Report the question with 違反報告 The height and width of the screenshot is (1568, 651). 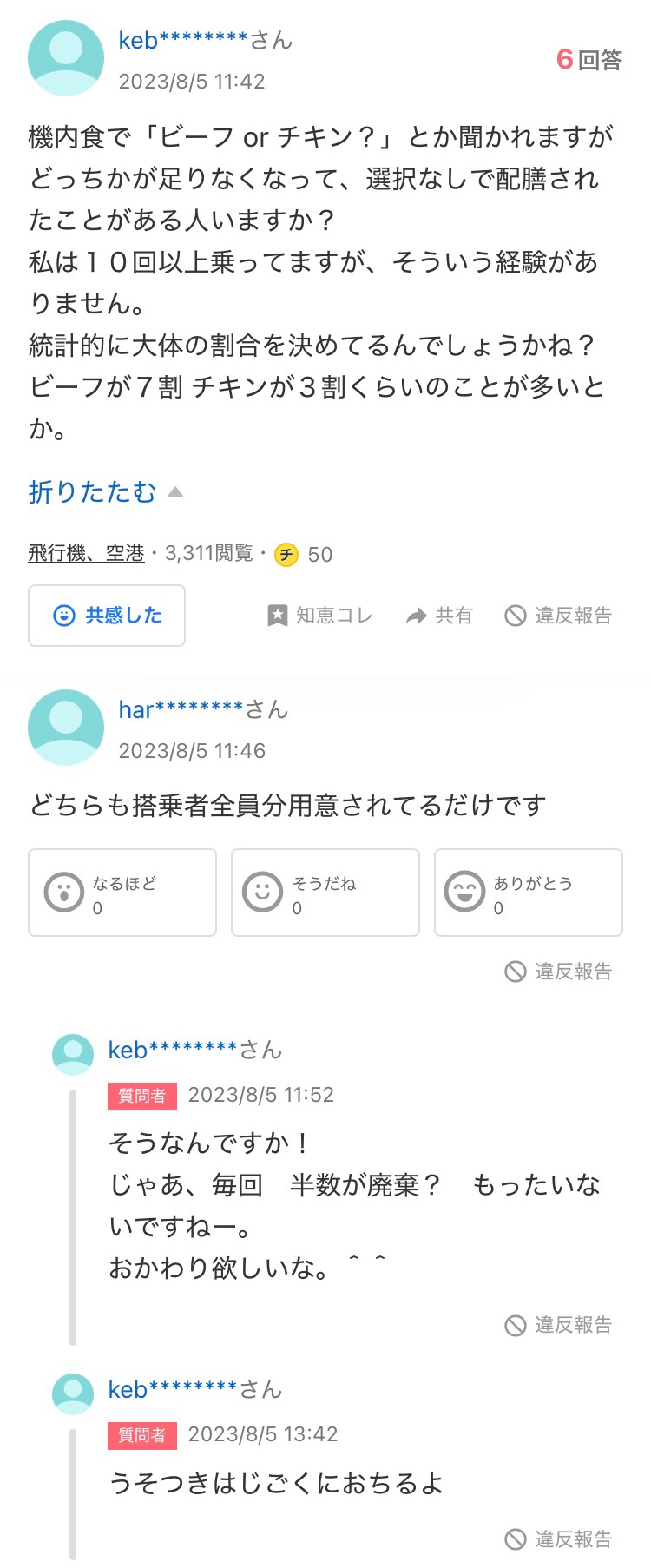pos(558,616)
